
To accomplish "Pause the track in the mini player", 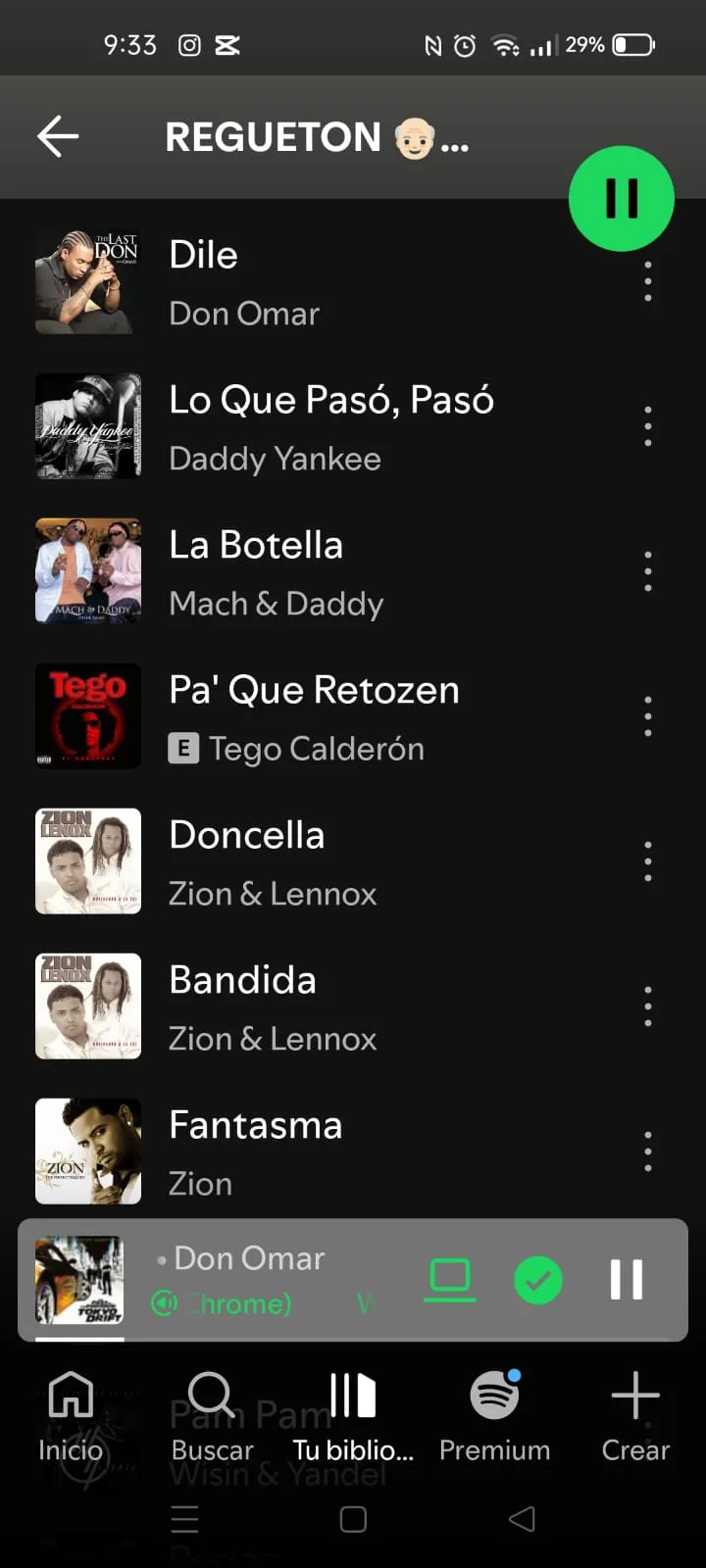I will pyautogui.click(x=627, y=1280).
